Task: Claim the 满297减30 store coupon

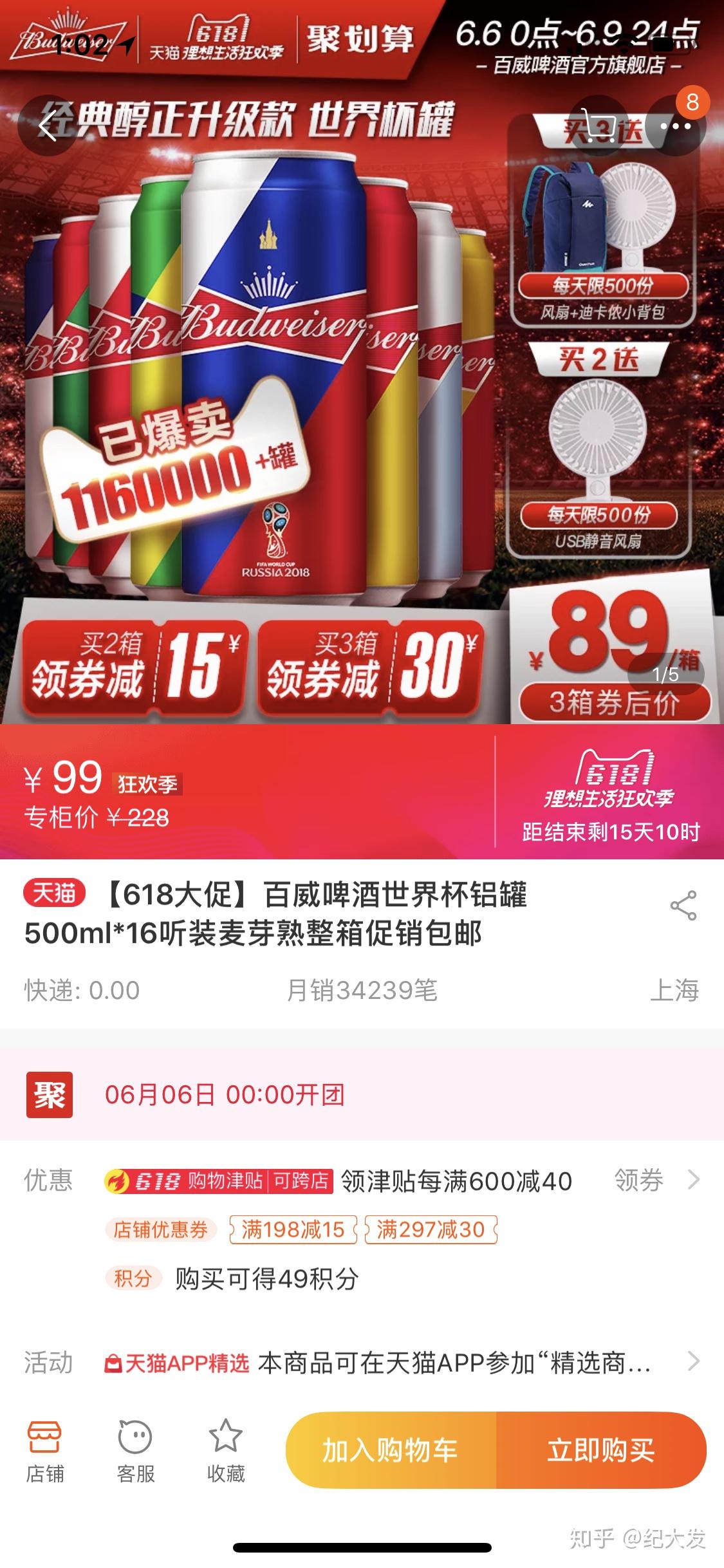Action: (x=431, y=1229)
